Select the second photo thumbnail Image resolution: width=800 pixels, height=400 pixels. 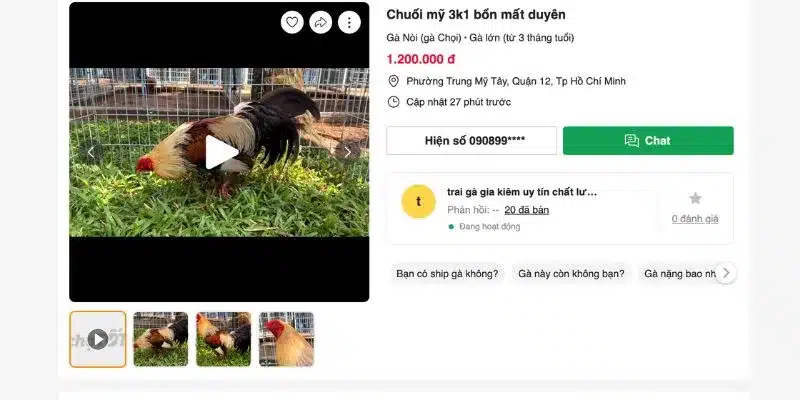coord(161,339)
